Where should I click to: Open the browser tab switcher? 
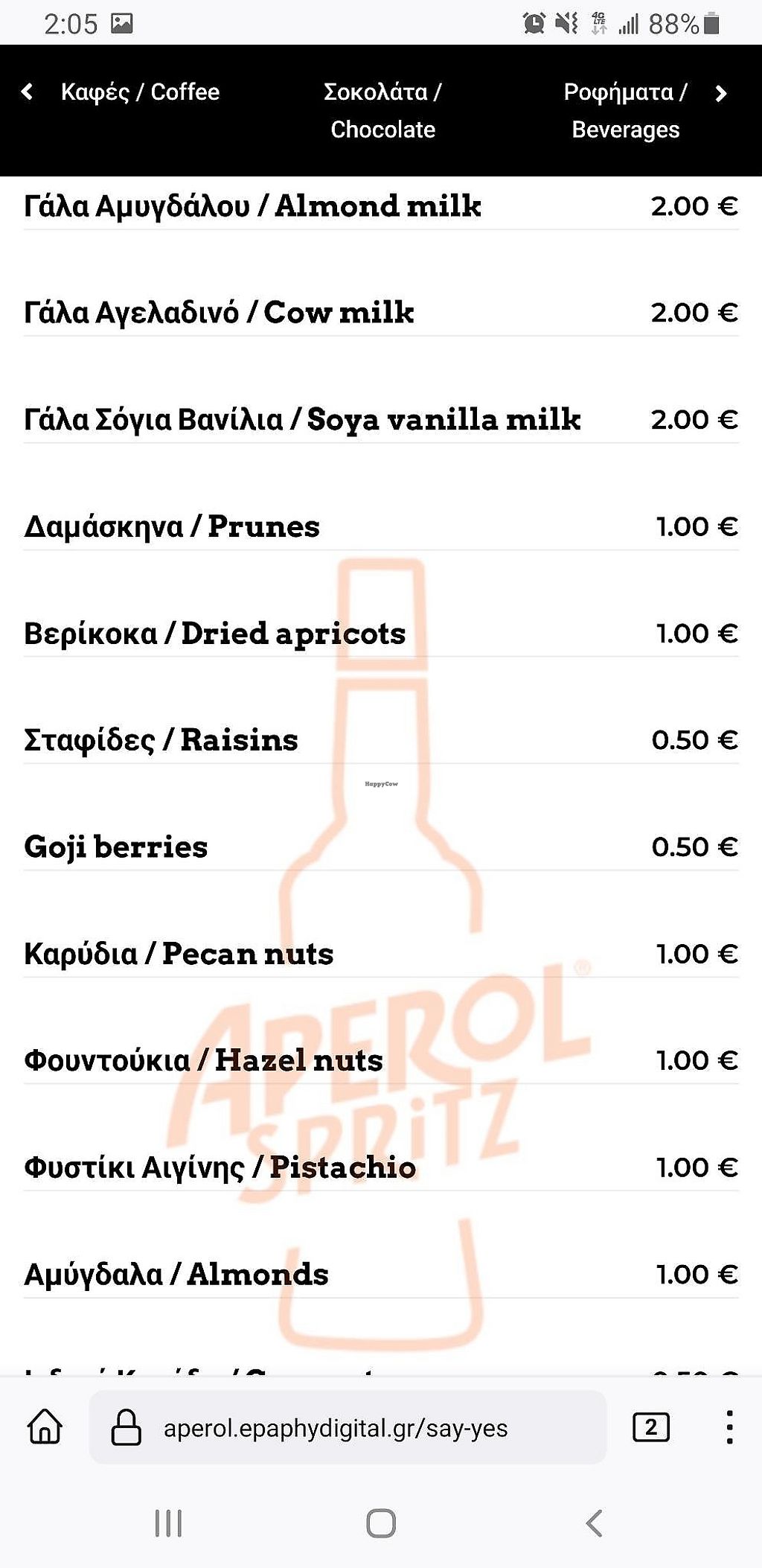650,1427
